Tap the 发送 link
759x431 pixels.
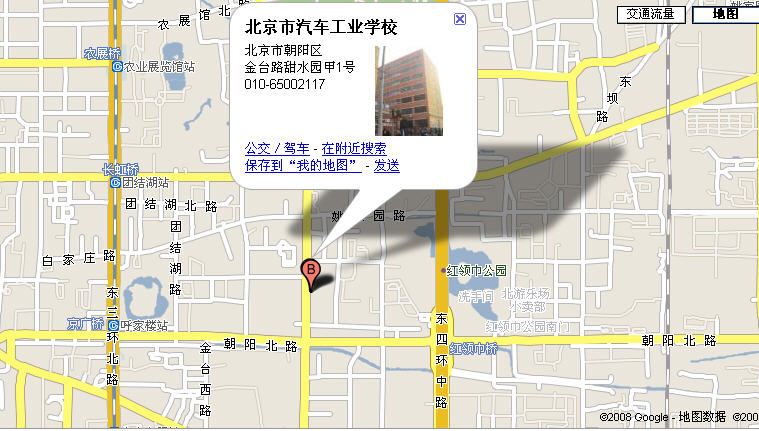(x=387, y=165)
